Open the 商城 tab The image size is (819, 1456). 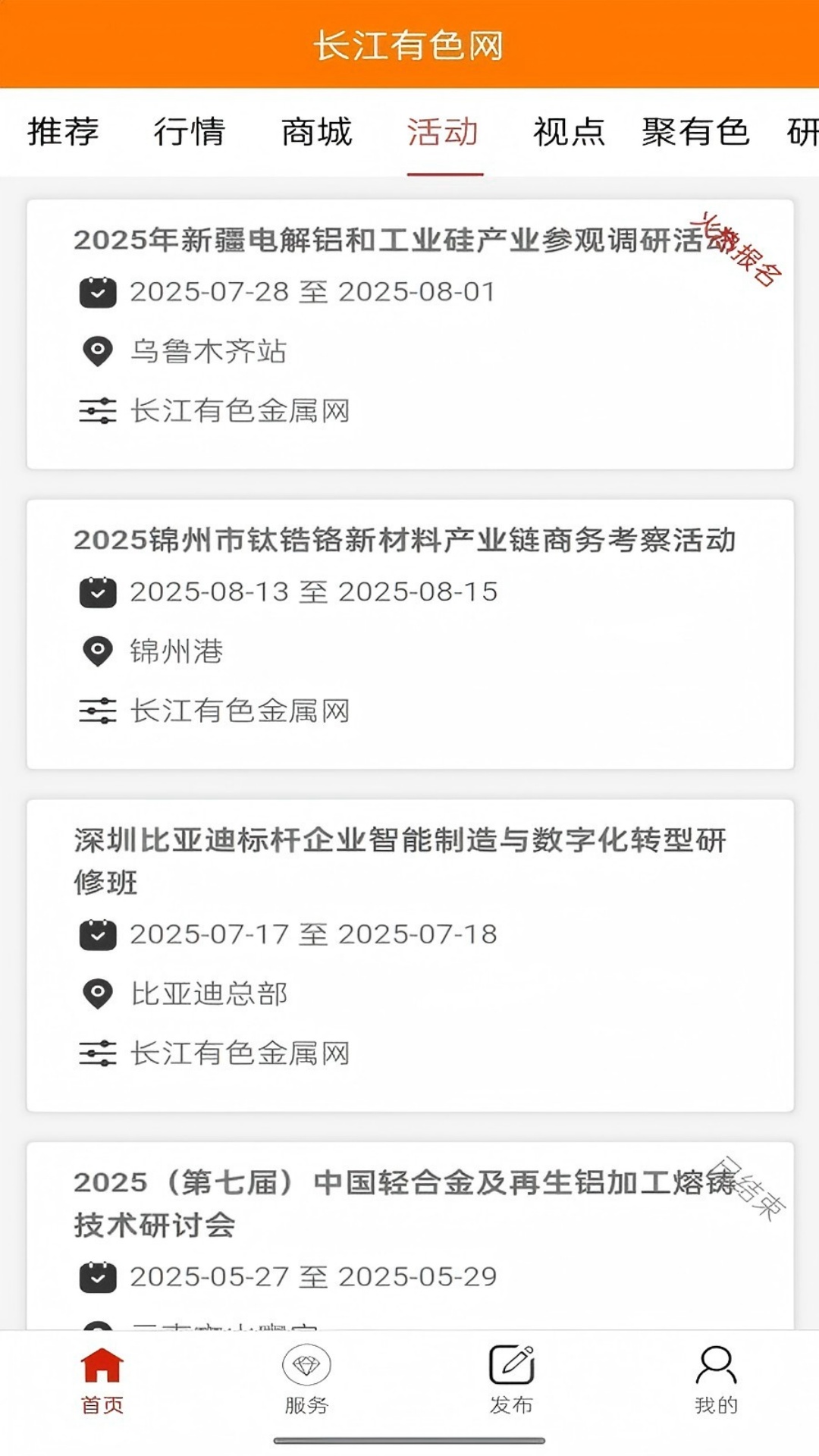pos(316,133)
